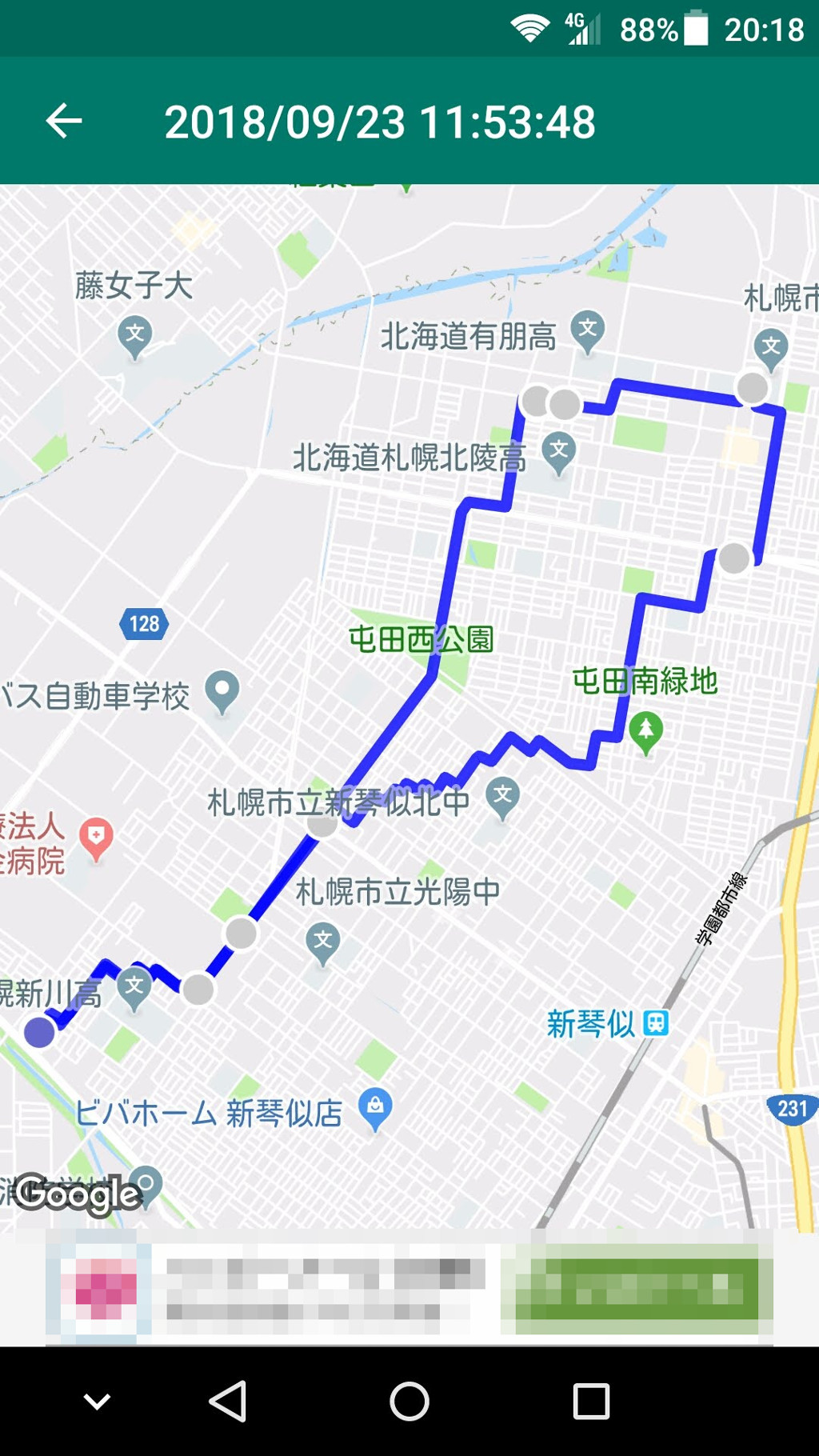Open the 北海道有朋高 school marker

(588, 330)
